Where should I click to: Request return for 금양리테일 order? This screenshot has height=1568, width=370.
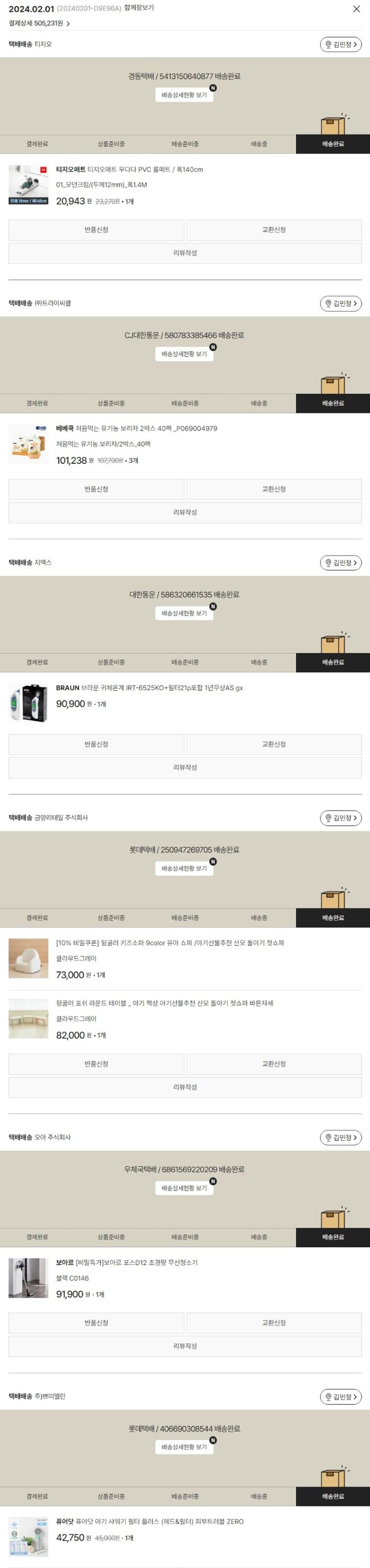click(96, 1063)
